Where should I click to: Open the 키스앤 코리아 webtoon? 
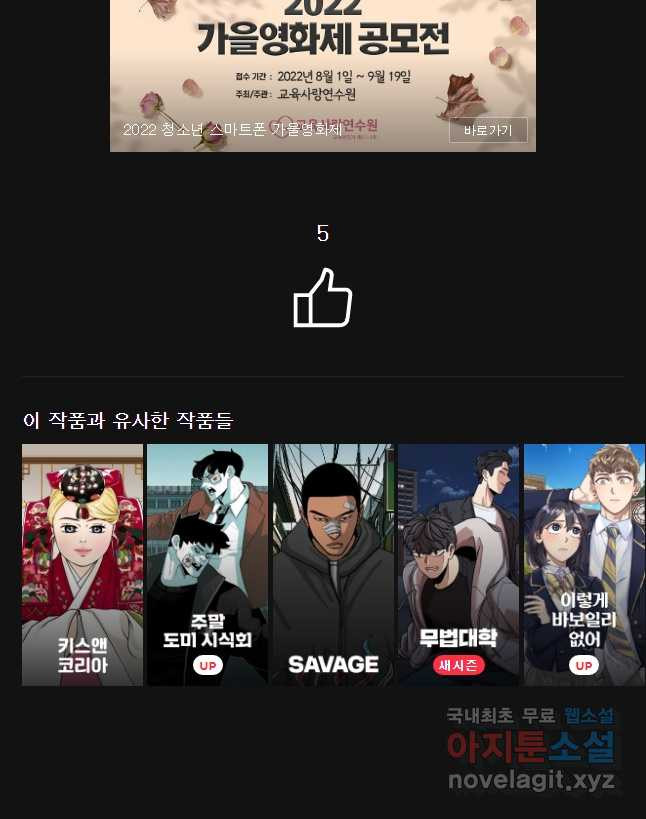coord(82,565)
